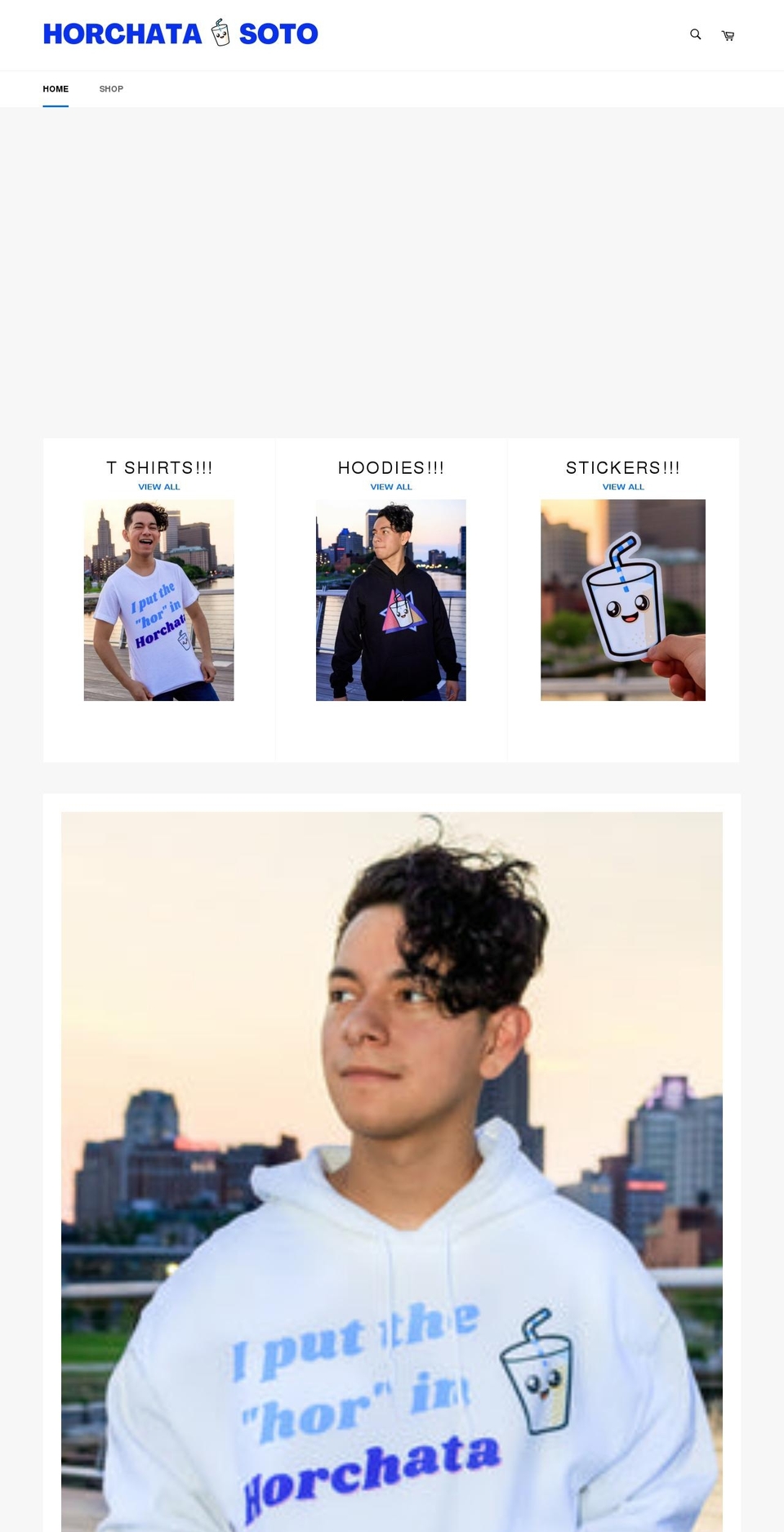
Task: Click the magnifying glass to start a search
Action: tap(694, 35)
